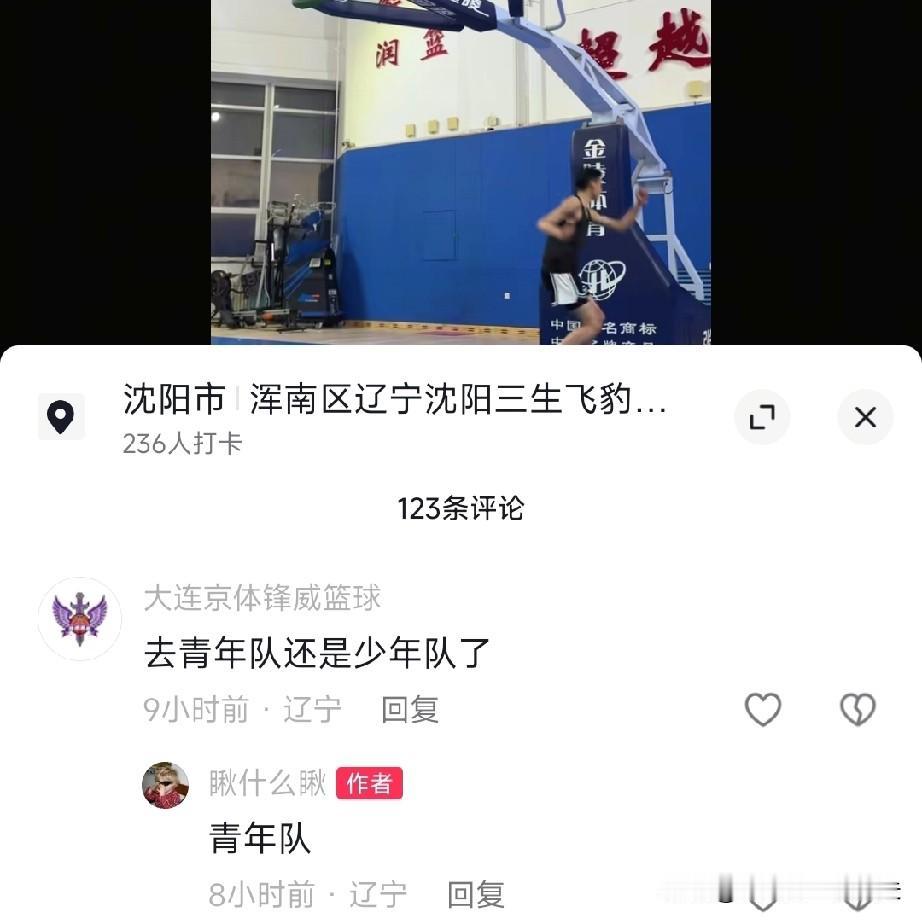Expand the comments panel to full screen
922x922 pixels.
click(762, 417)
